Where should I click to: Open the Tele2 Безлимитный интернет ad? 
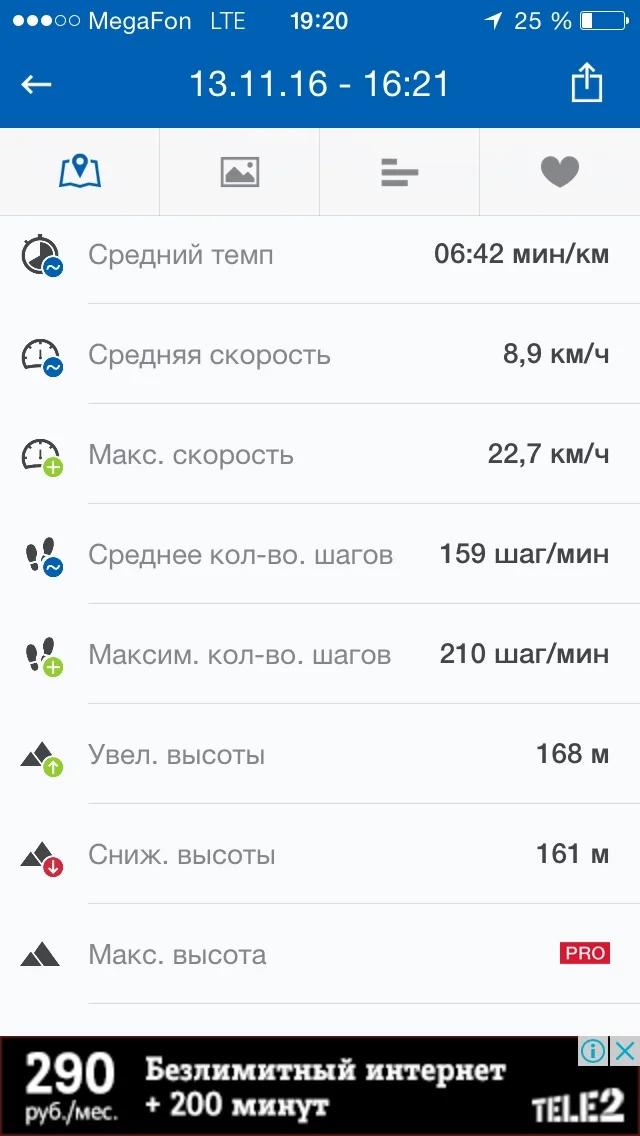tap(320, 1086)
